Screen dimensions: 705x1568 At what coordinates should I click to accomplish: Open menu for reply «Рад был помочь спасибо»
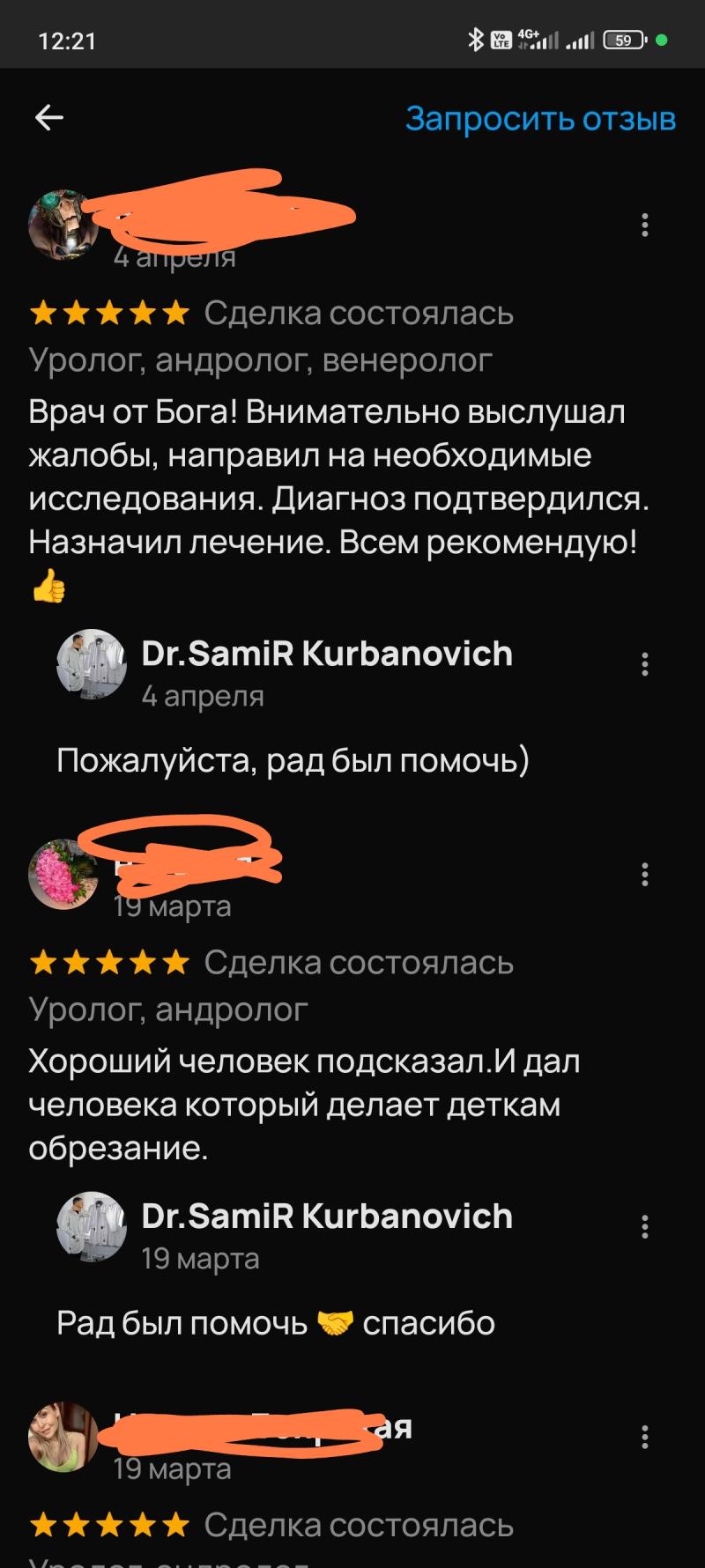click(x=645, y=1226)
